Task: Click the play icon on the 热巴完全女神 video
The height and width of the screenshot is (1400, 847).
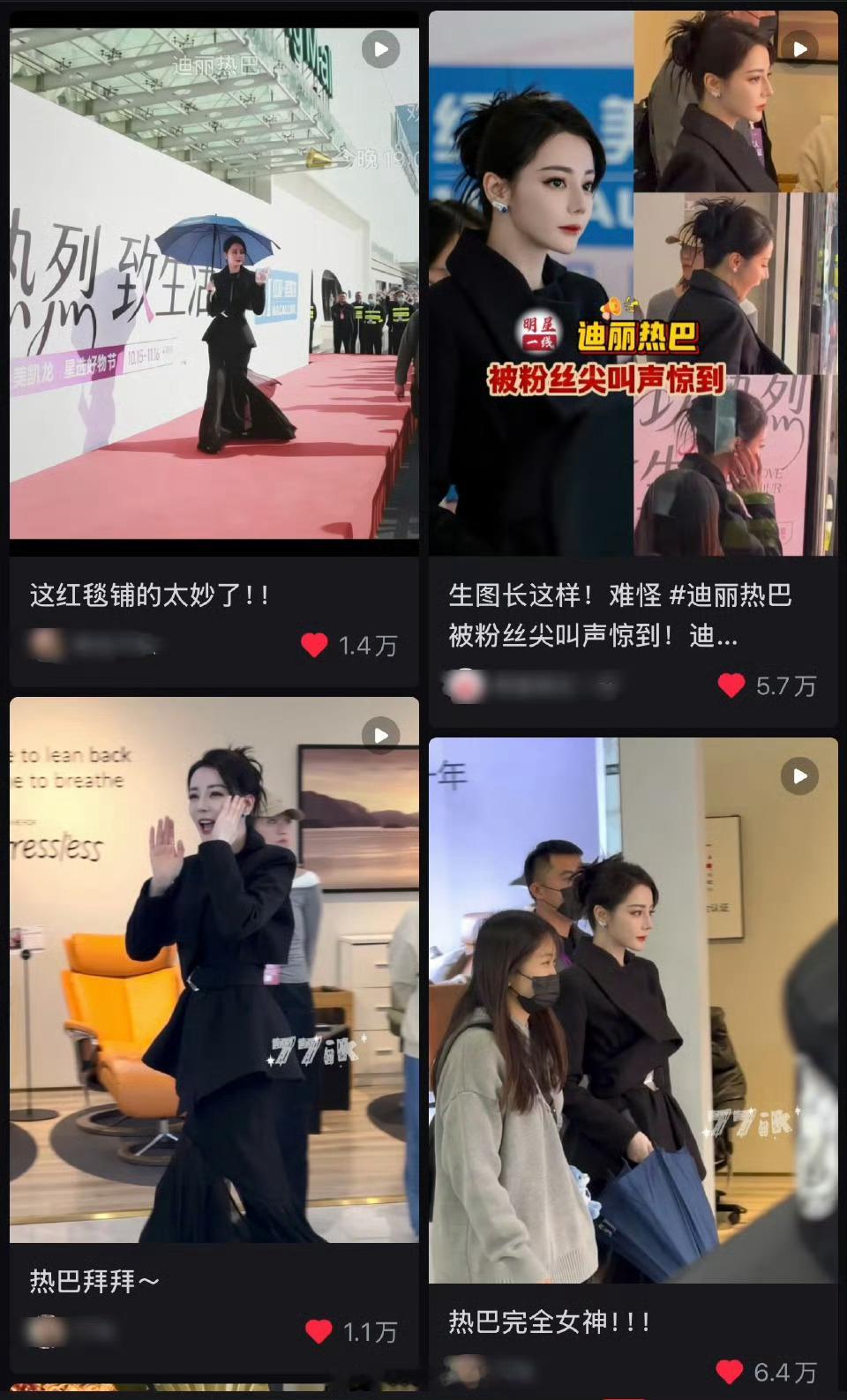Action: (799, 775)
